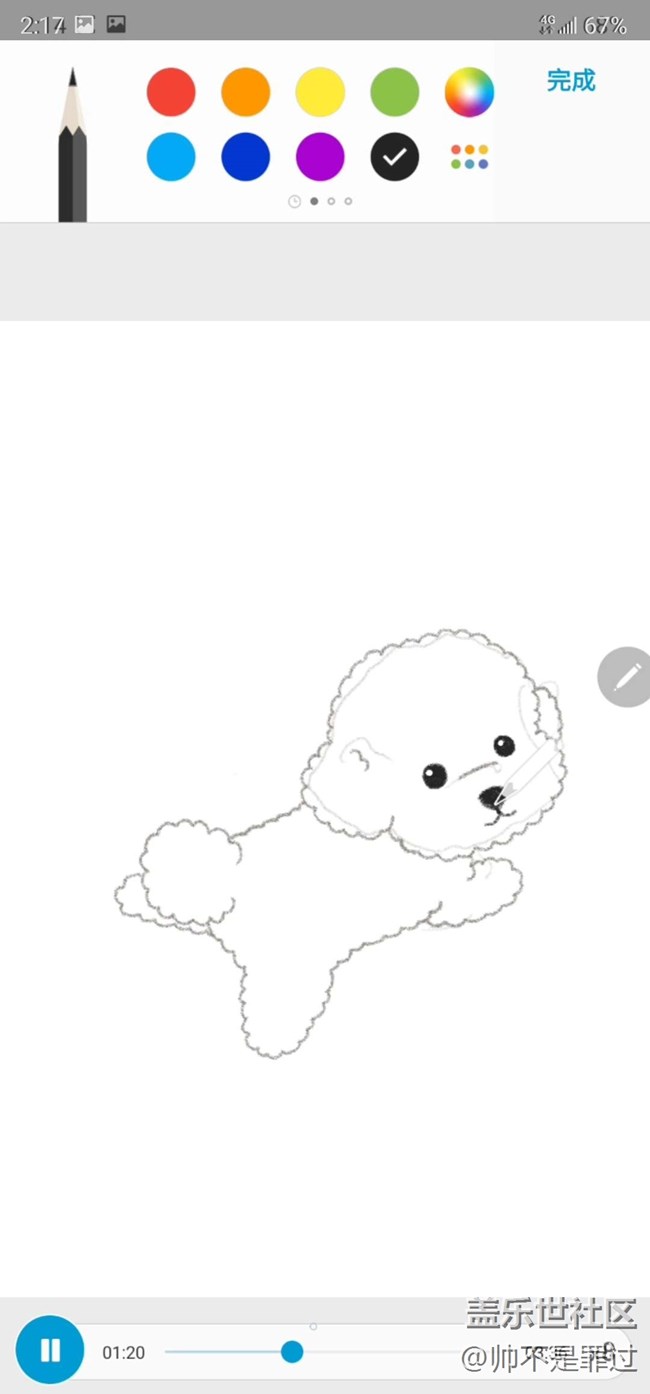Tap 完成 to finish
The width and height of the screenshot is (650, 1394).
571,81
